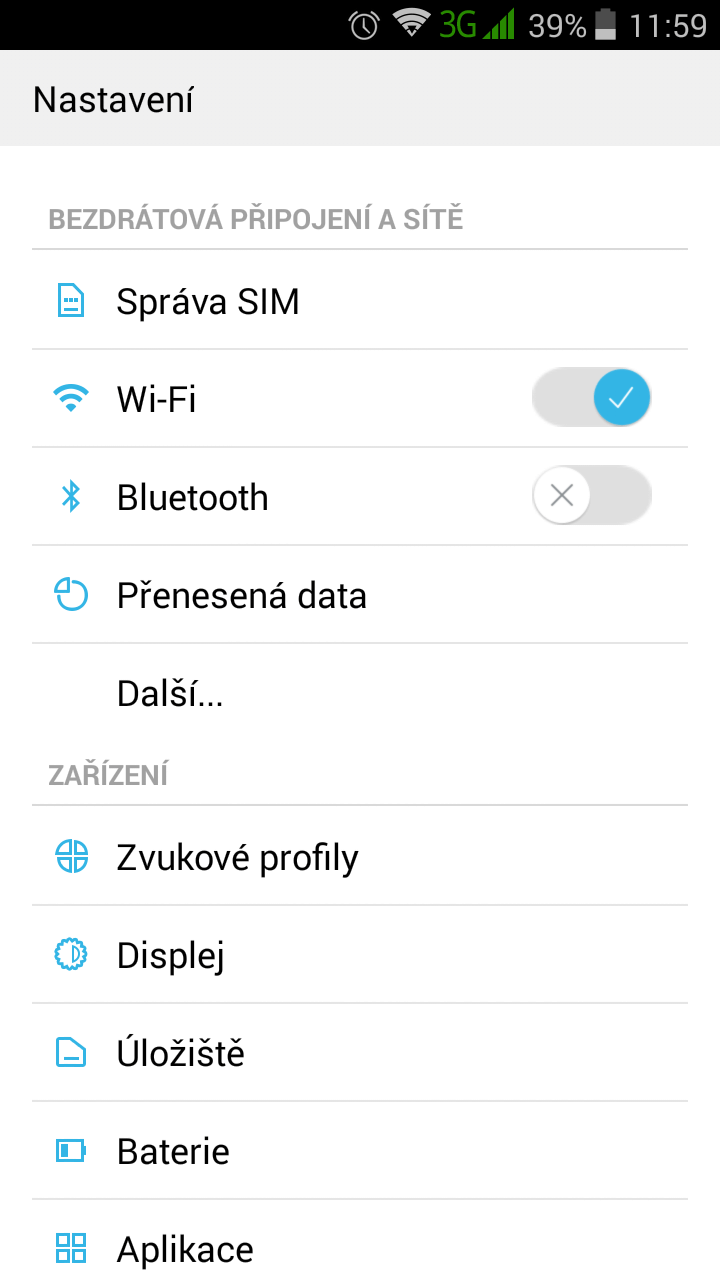Open Úložiště storage settings
Viewport: 720px width, 1280px height.
coord(360,1052)
